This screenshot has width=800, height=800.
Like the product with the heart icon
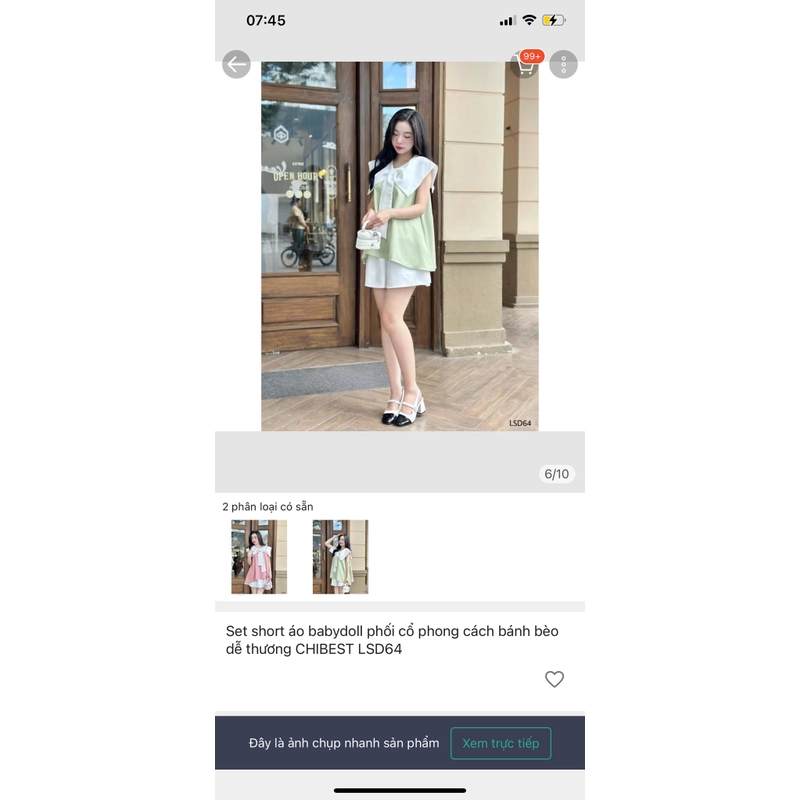(554, 679)
